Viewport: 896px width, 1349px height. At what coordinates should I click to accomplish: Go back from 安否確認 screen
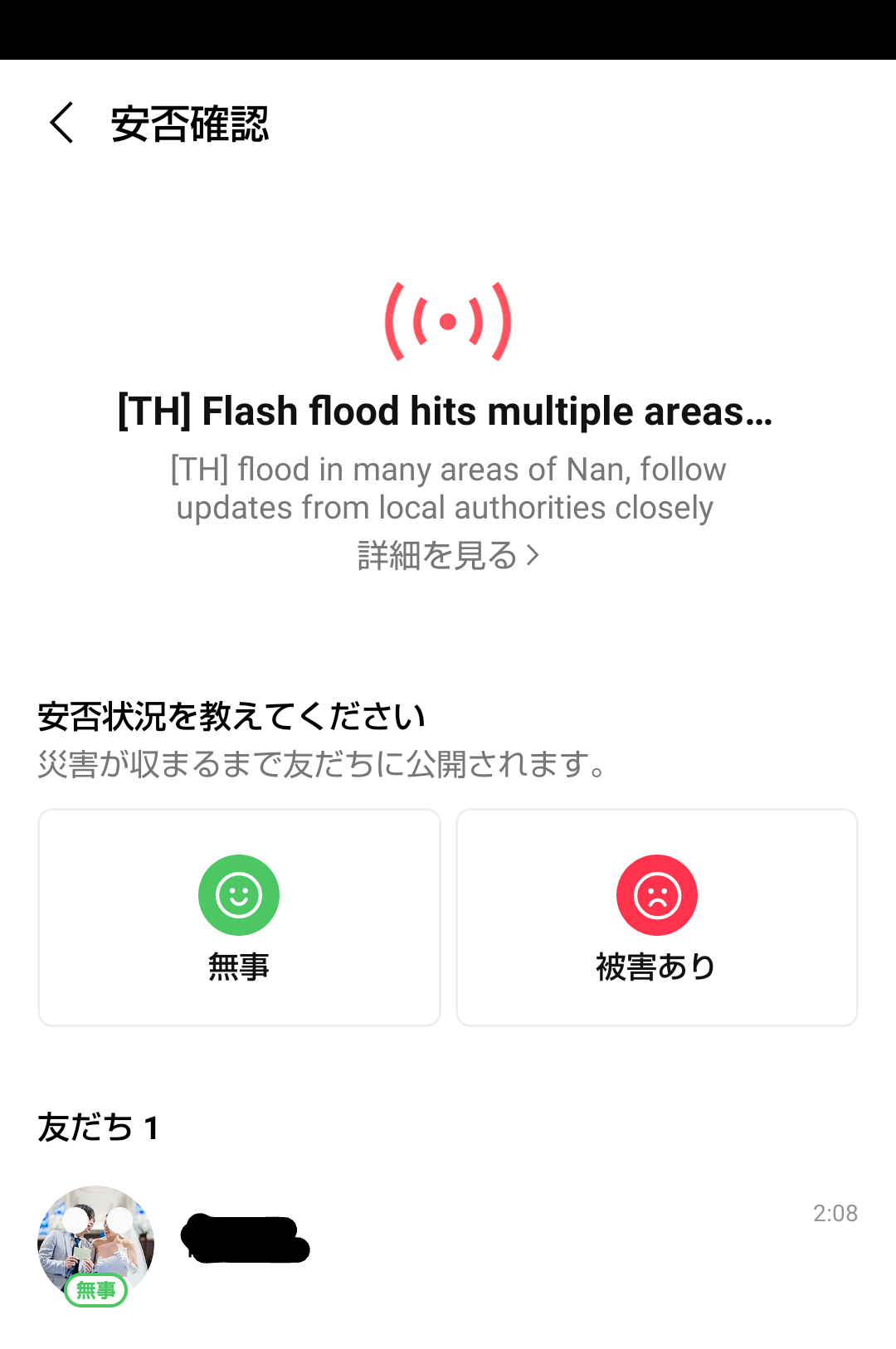point(62,123)
